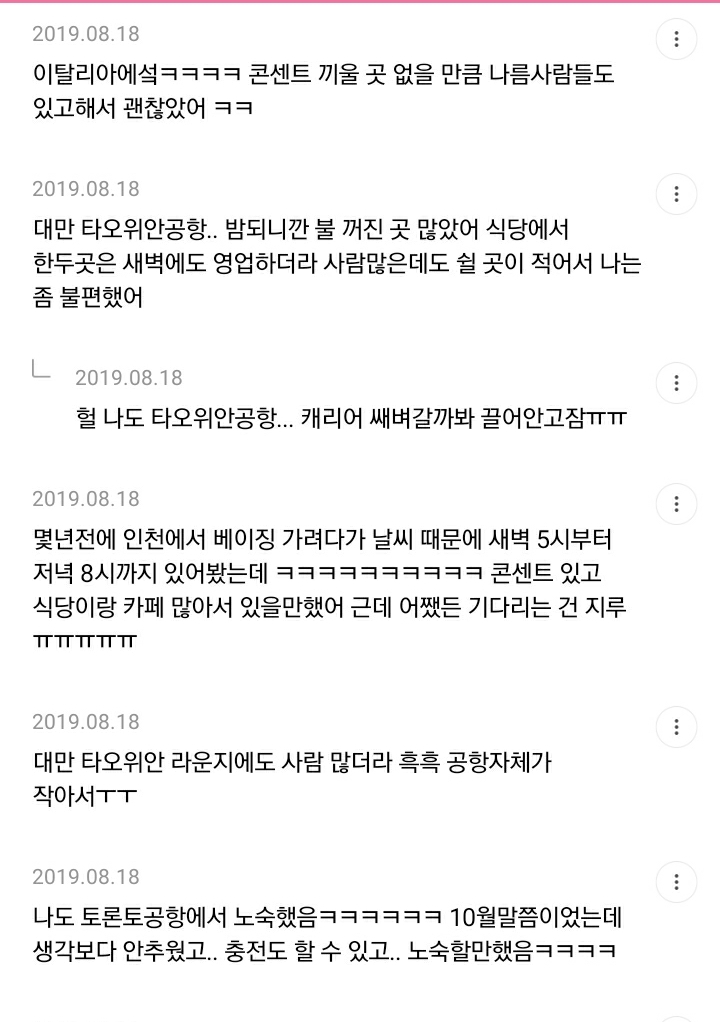Image resolution: width=720 pixels, height=1022 pixels.
Task: Open menu for 타오위안 라운지 comment
Action: (x=677, y=727)
